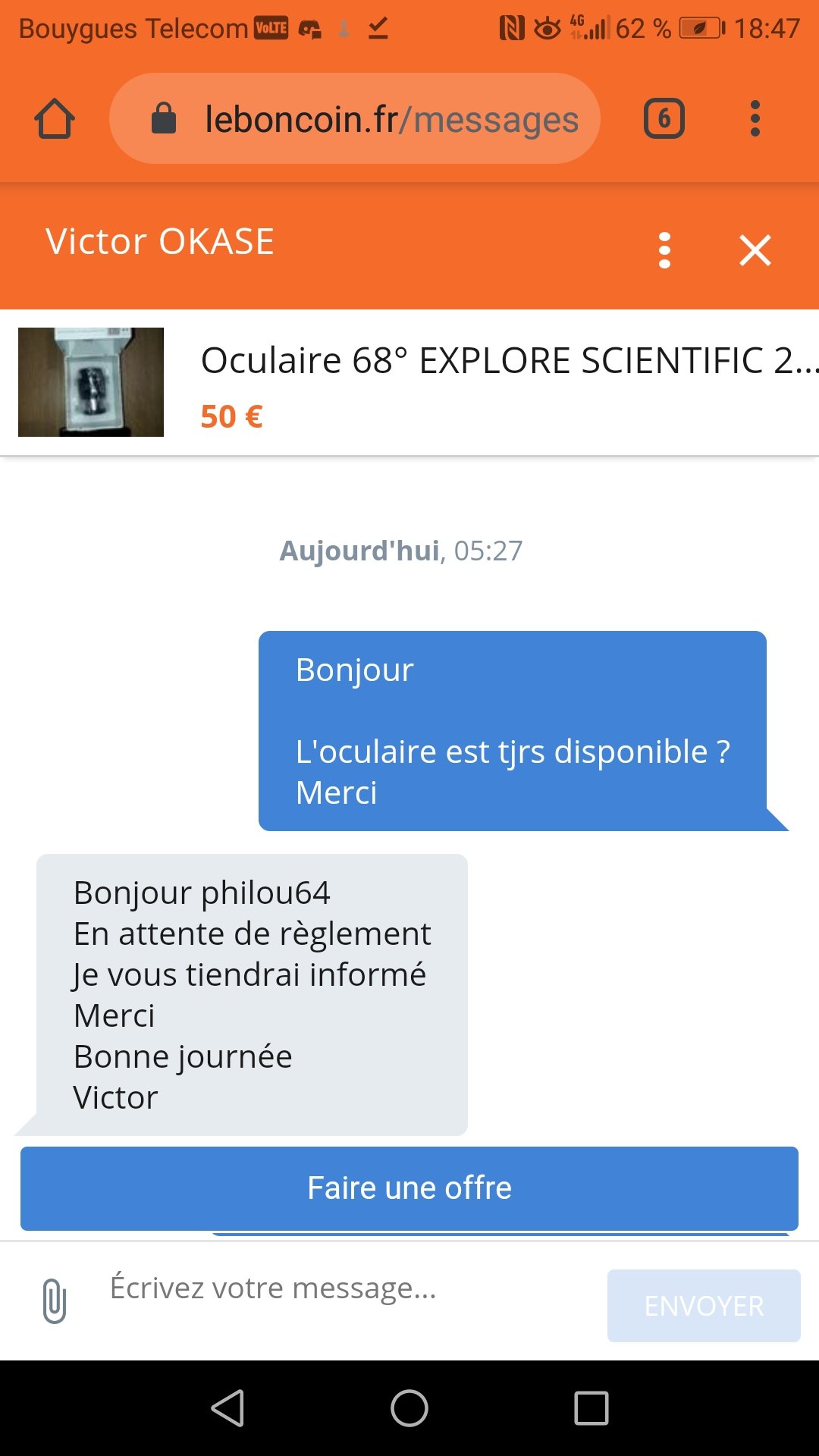This screenshot has height=1456, width=819.
Task: Open the browser overflow menu
Action: click(x=755, y=119)
